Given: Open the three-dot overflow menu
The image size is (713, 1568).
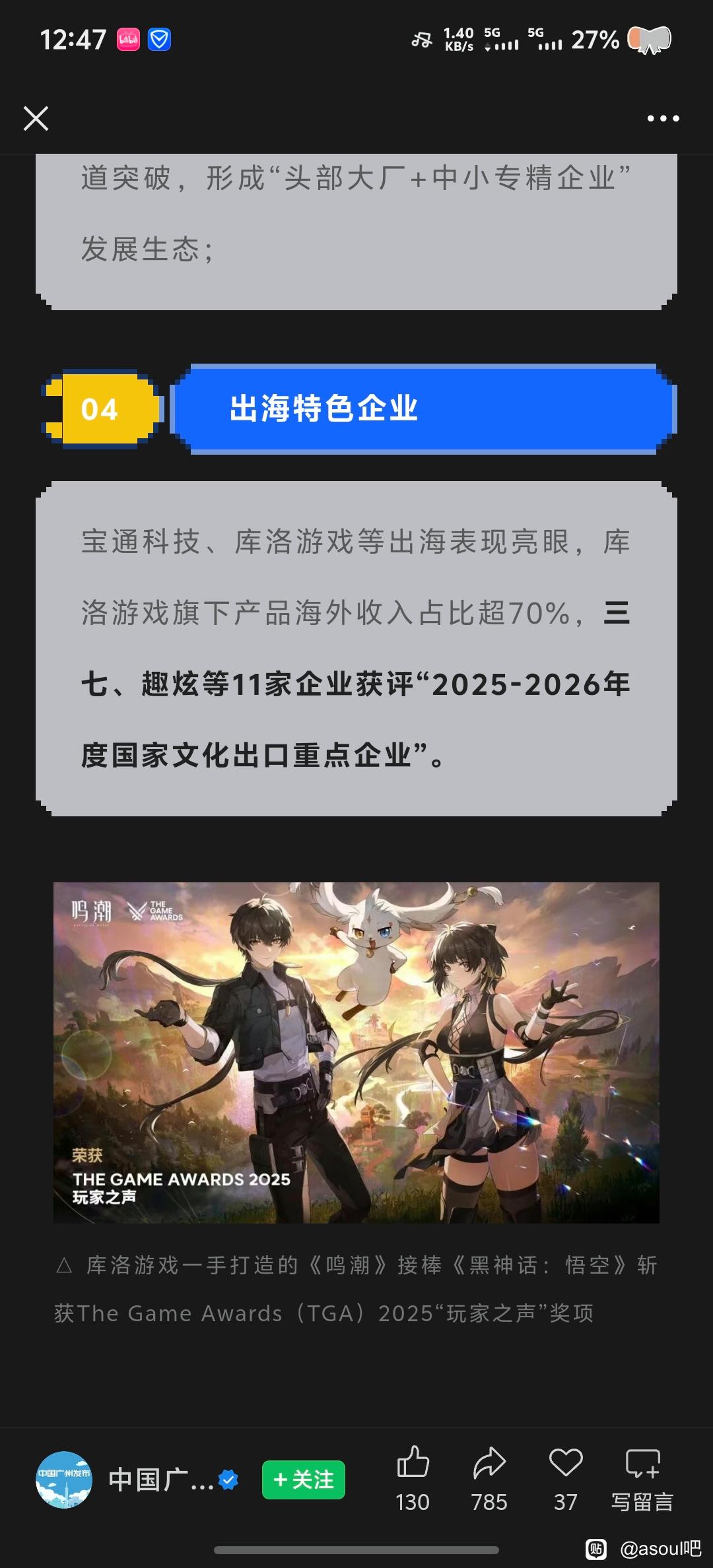Looking at the screenshot, I should tap(663, 119).
